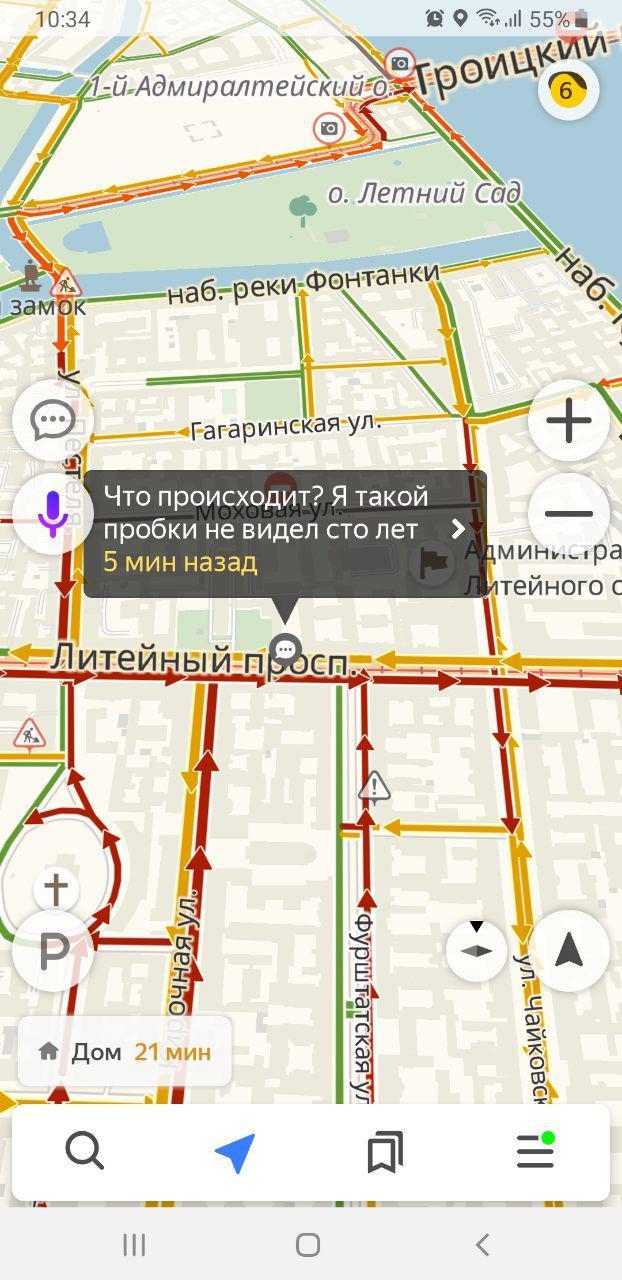The image size is (622, 1280).
Task: Start route to Дом 21 мин
Action: [x=125, y=1051]
